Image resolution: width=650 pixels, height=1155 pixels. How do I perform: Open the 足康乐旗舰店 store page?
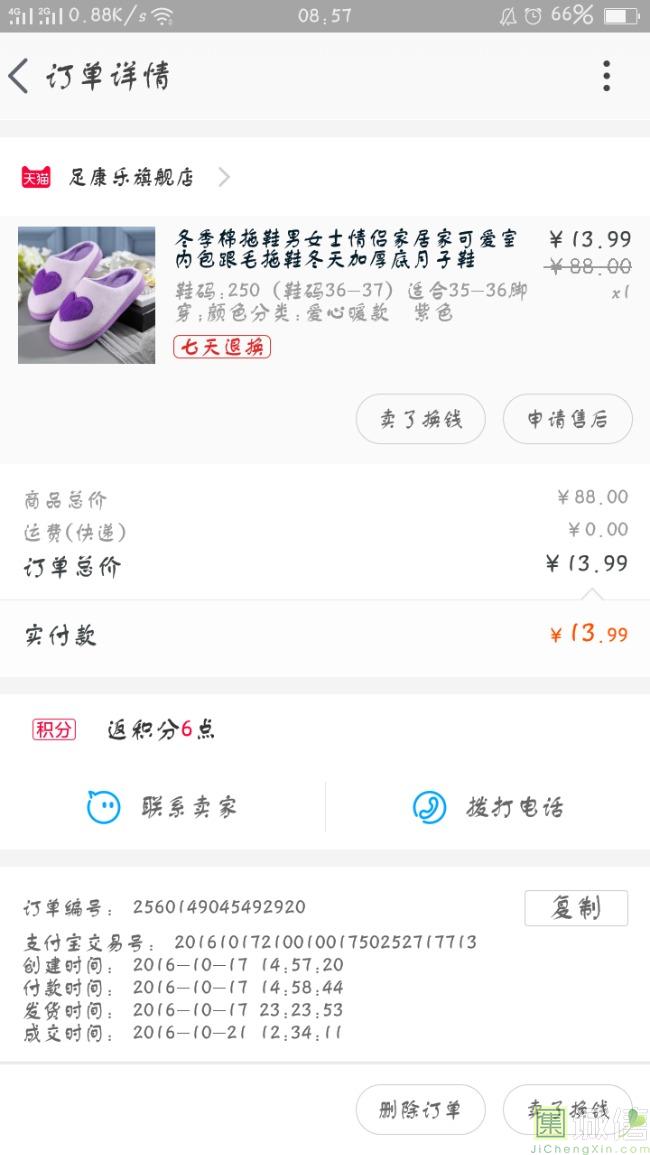click(130, 178)
